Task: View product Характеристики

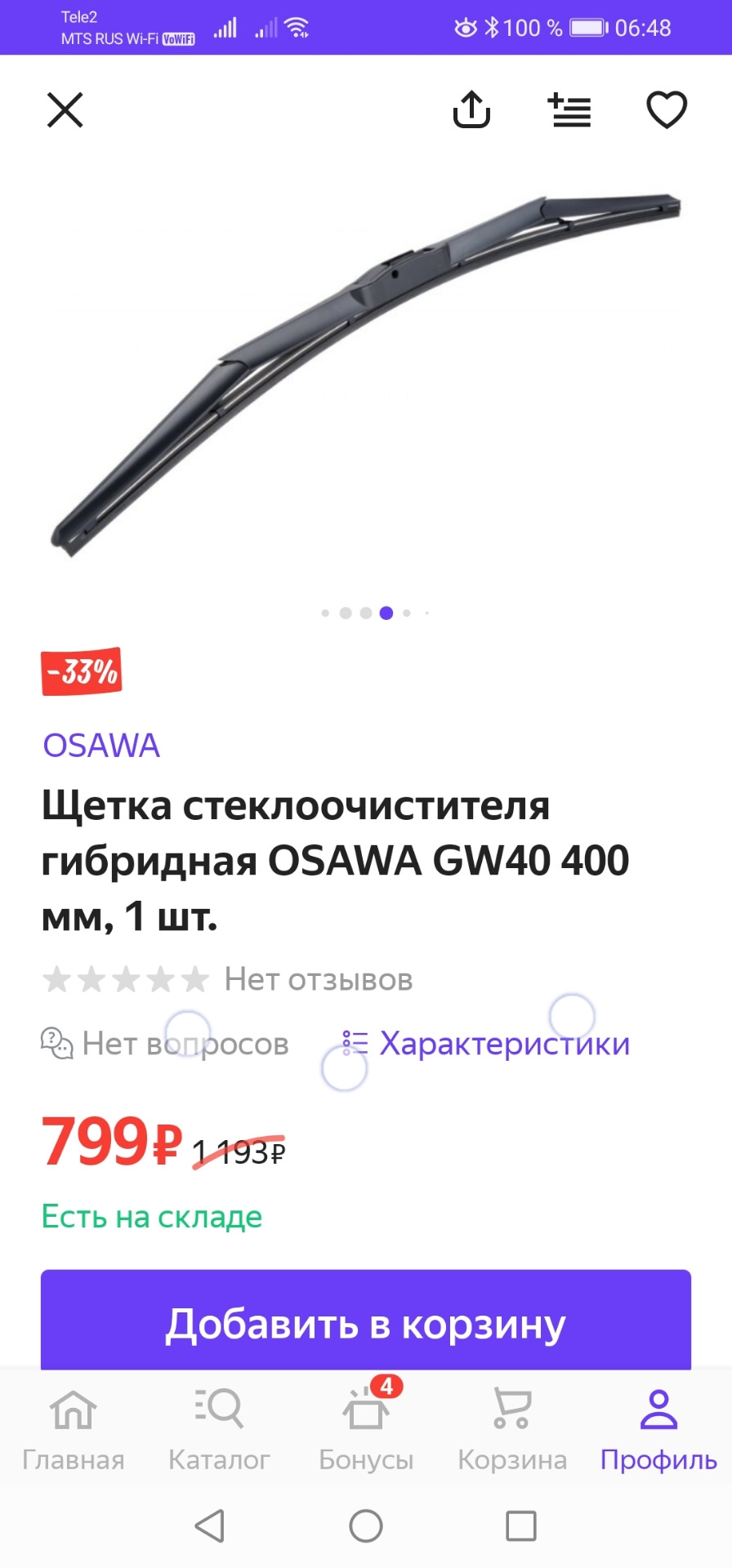Action: pyautogui.click(x=487, y=1044)
